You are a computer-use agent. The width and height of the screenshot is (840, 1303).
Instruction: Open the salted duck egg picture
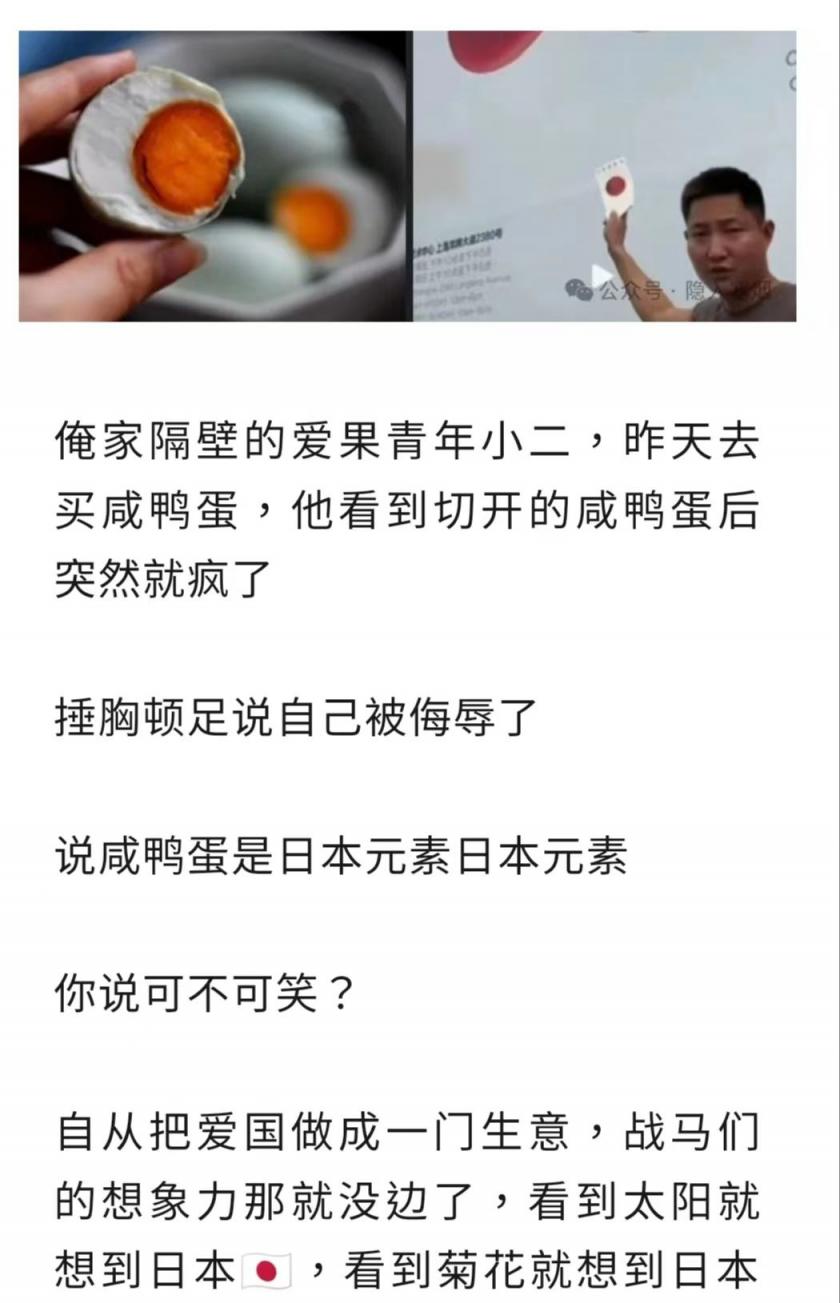click(214, 176)
